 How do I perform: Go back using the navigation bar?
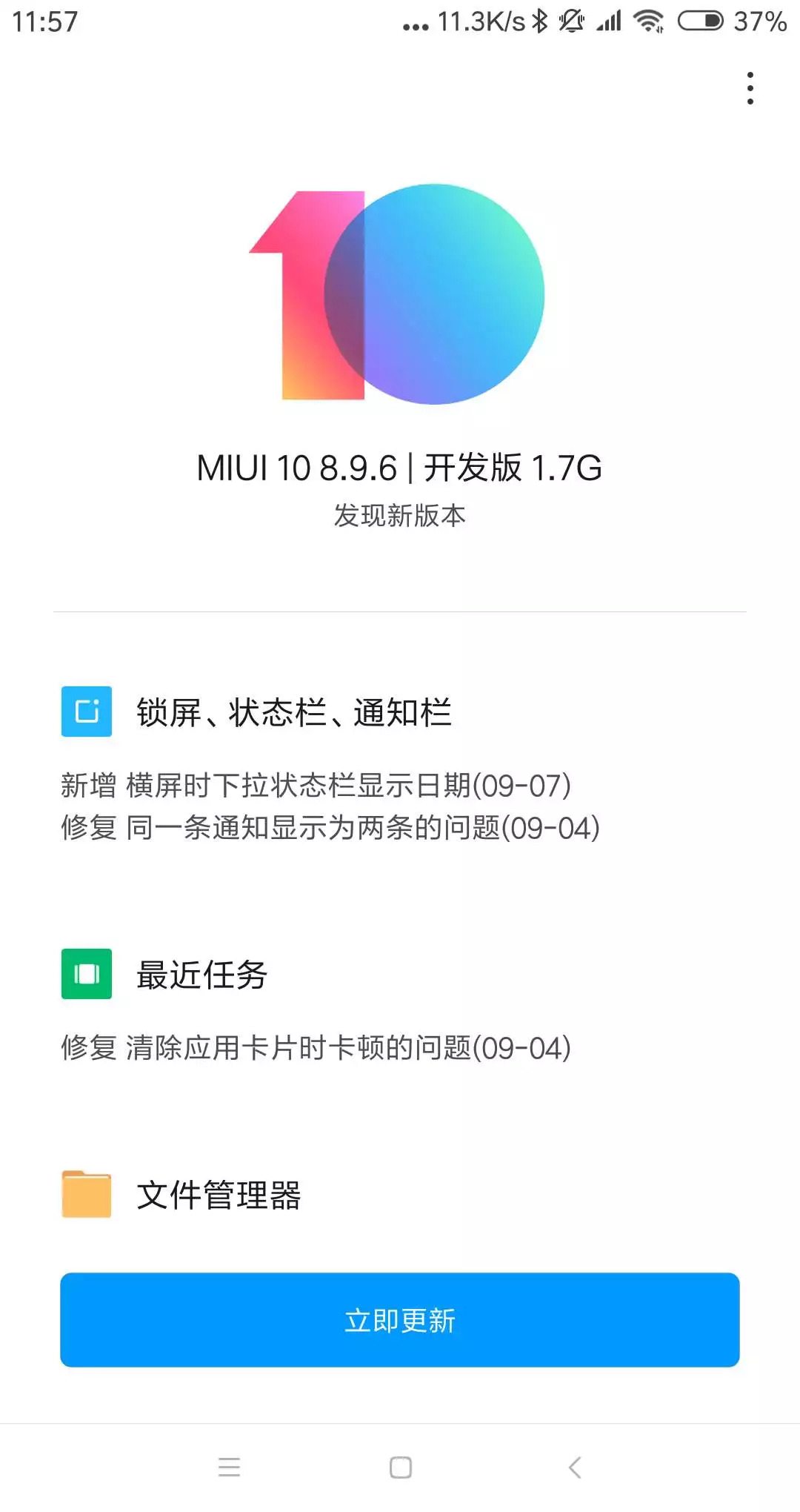click(575, 1467)
